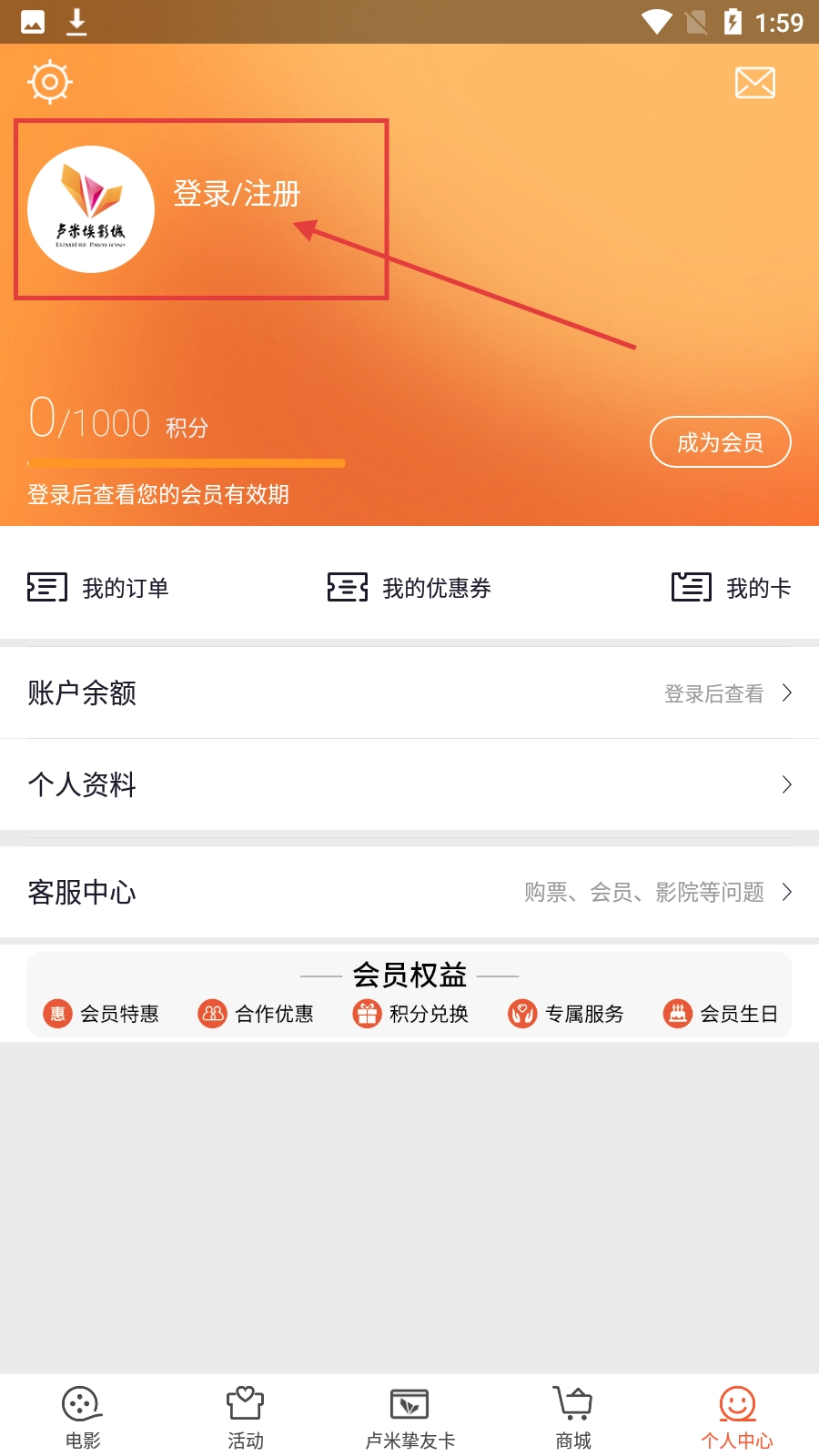Select 会员特惠 under 会员权益
The width and height of the screenshot is (819, 1456).
pos(101,1014)
